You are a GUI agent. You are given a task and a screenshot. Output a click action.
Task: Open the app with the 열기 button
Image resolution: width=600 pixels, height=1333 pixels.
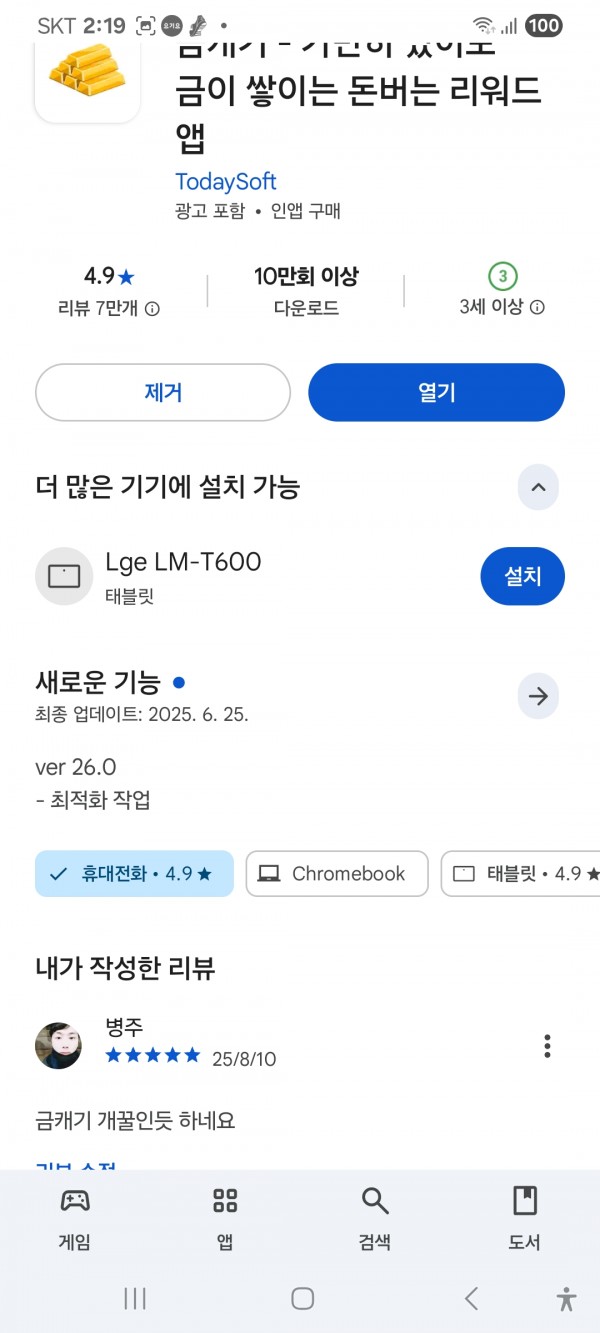click(x=436, y=392)
